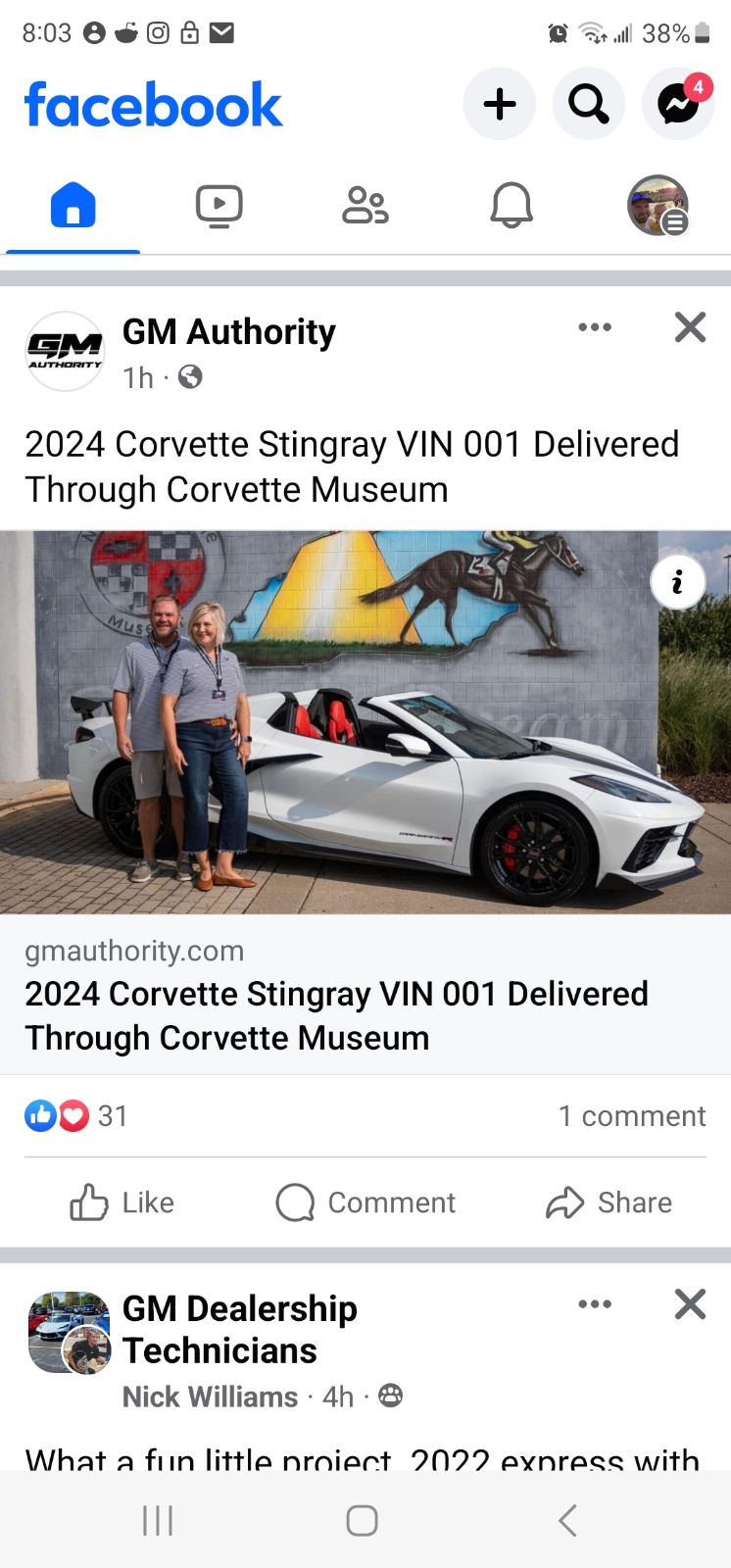Open Messenger chats
Viewport: 731px width, 1568px height.
tap(677, 104)
